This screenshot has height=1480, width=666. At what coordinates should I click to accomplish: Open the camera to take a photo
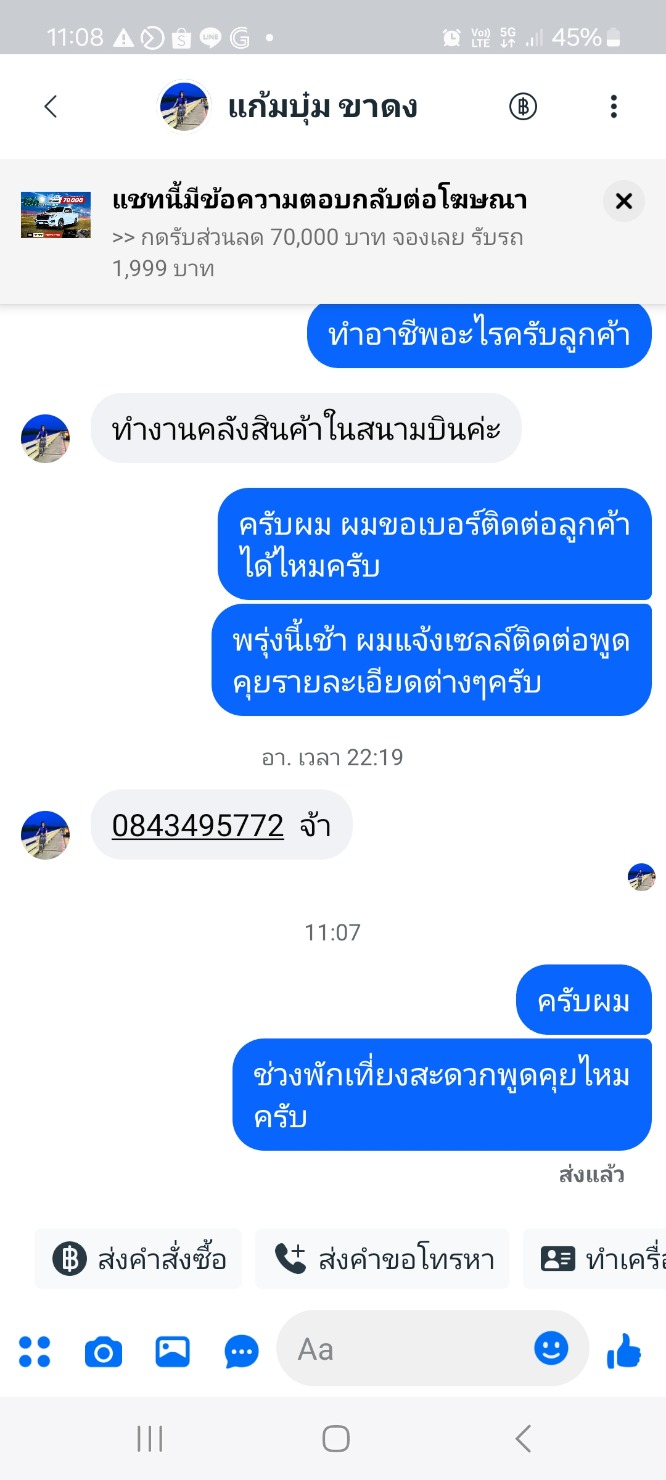point(103,1352)
